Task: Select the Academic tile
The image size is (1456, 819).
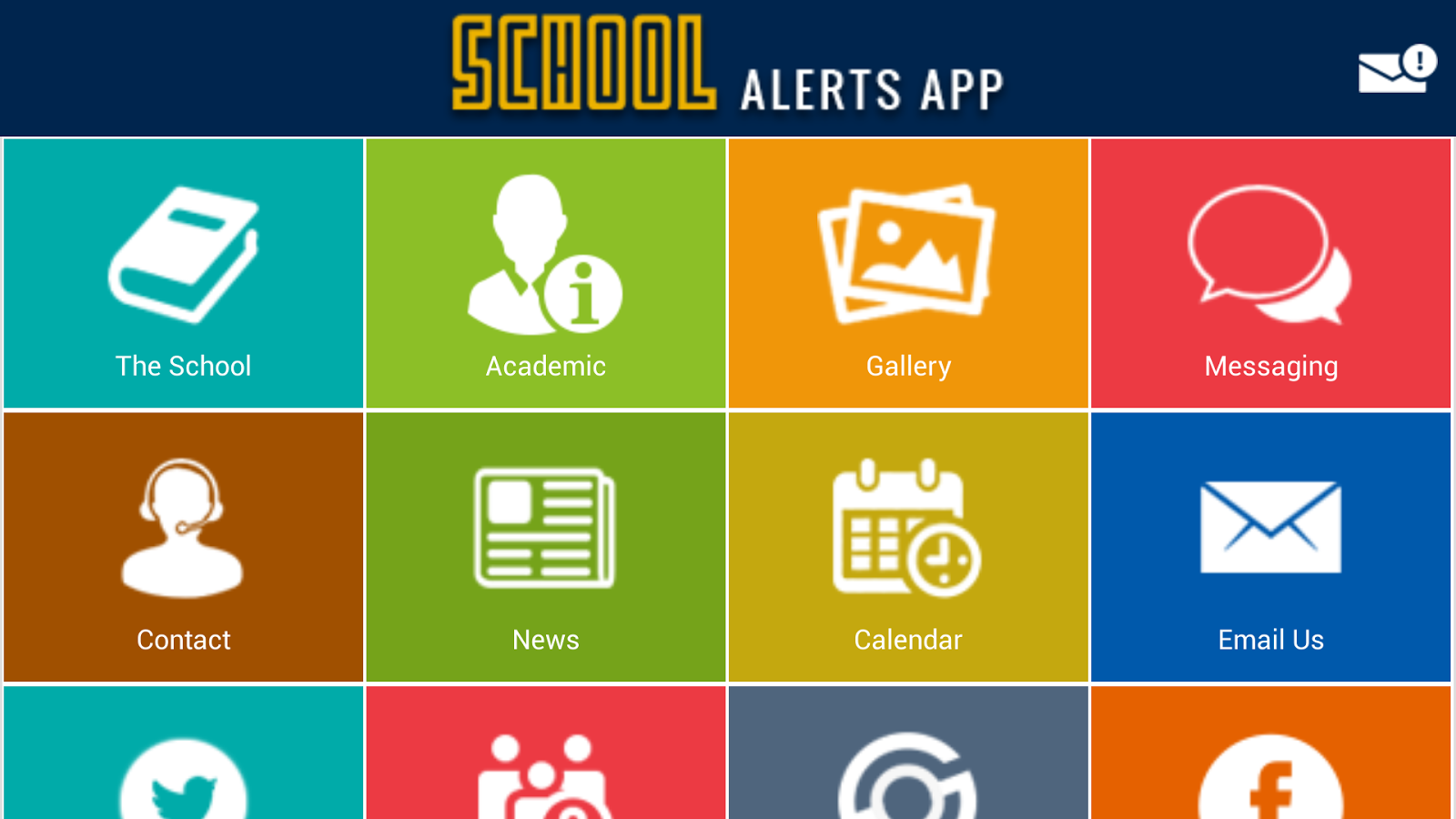Action: pyautogui.click(x=545, y=273)
